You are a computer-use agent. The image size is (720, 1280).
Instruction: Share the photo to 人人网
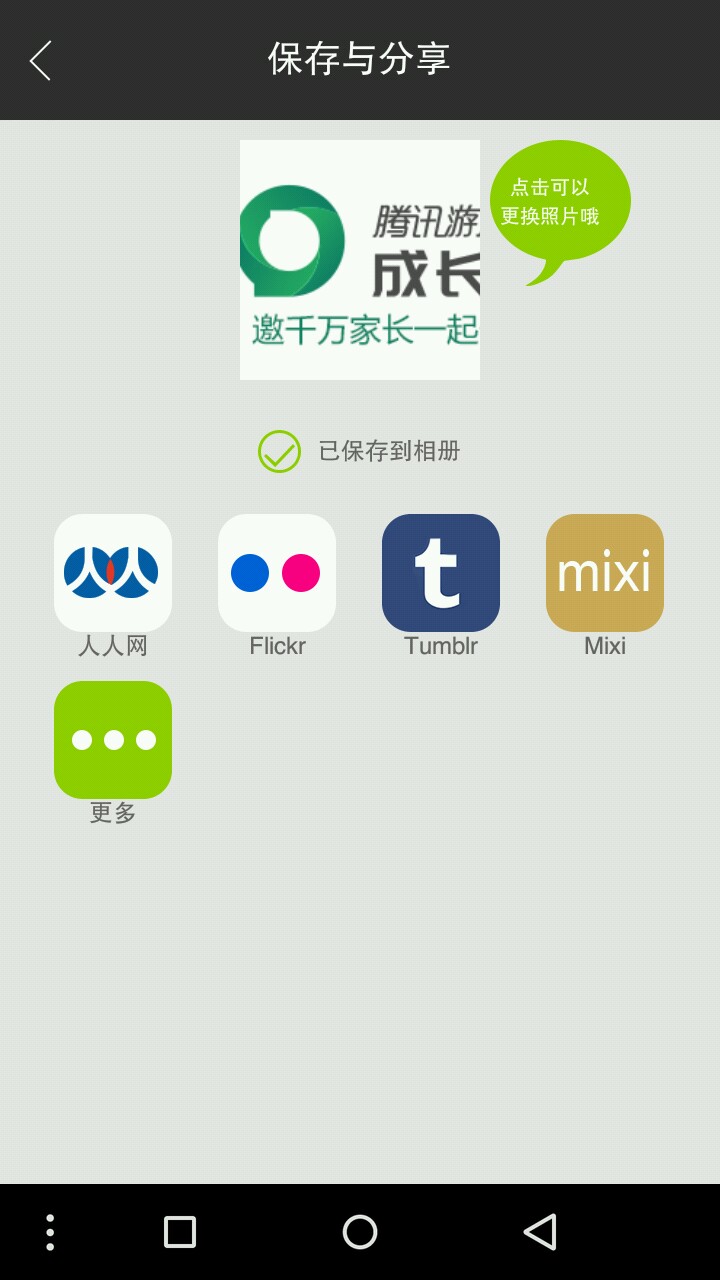[x=113, y=573]
